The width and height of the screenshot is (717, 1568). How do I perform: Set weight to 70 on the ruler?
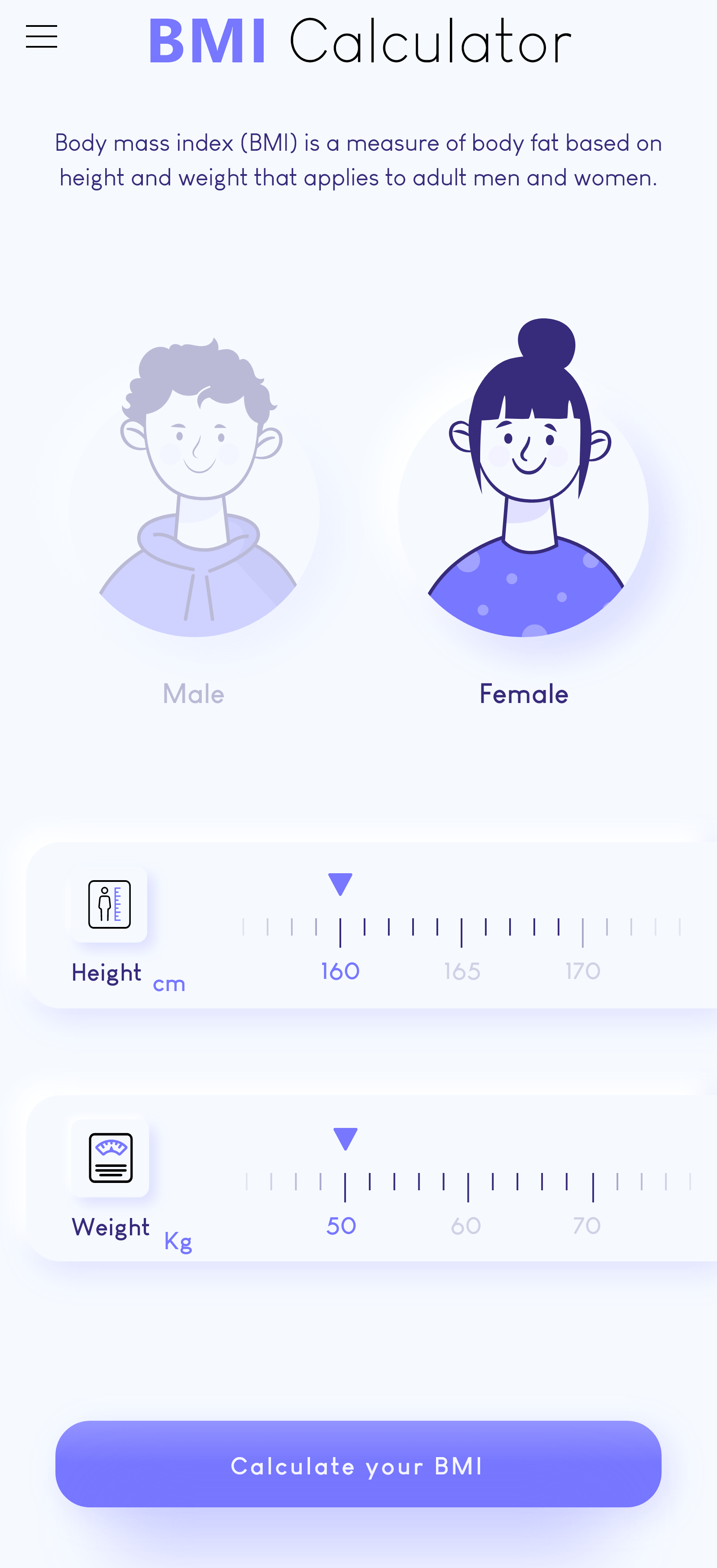click(593, 1187)
